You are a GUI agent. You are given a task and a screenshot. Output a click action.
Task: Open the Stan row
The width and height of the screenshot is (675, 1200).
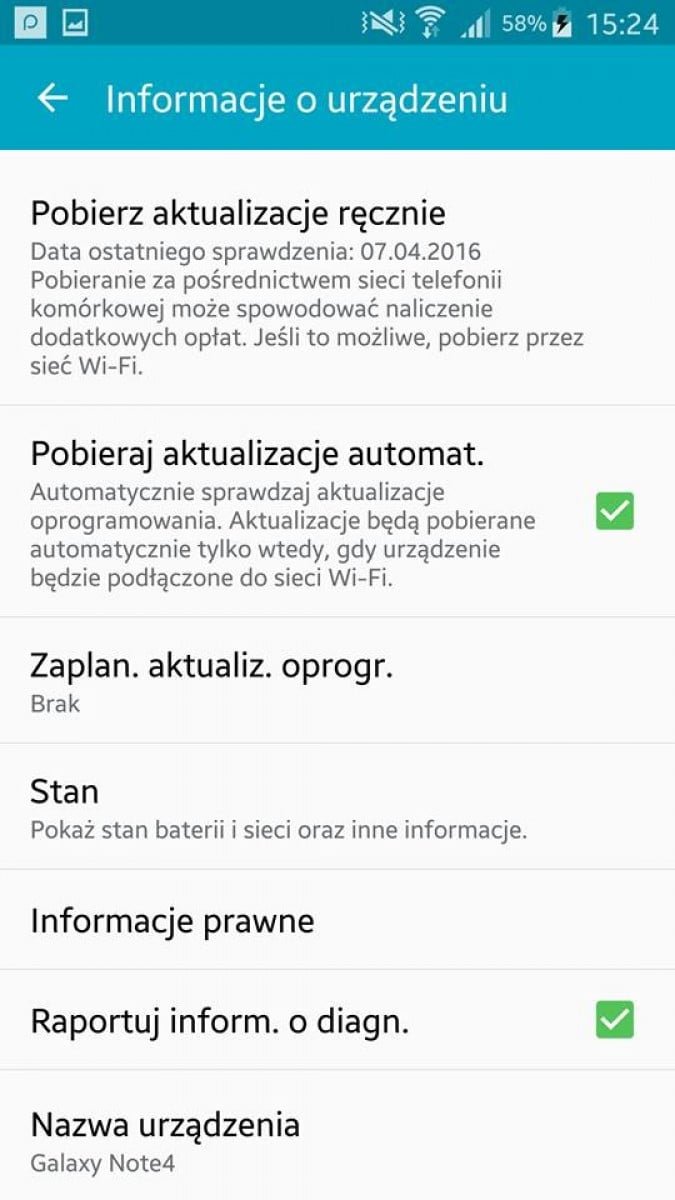pyautogui.click(x=337, y=807)
